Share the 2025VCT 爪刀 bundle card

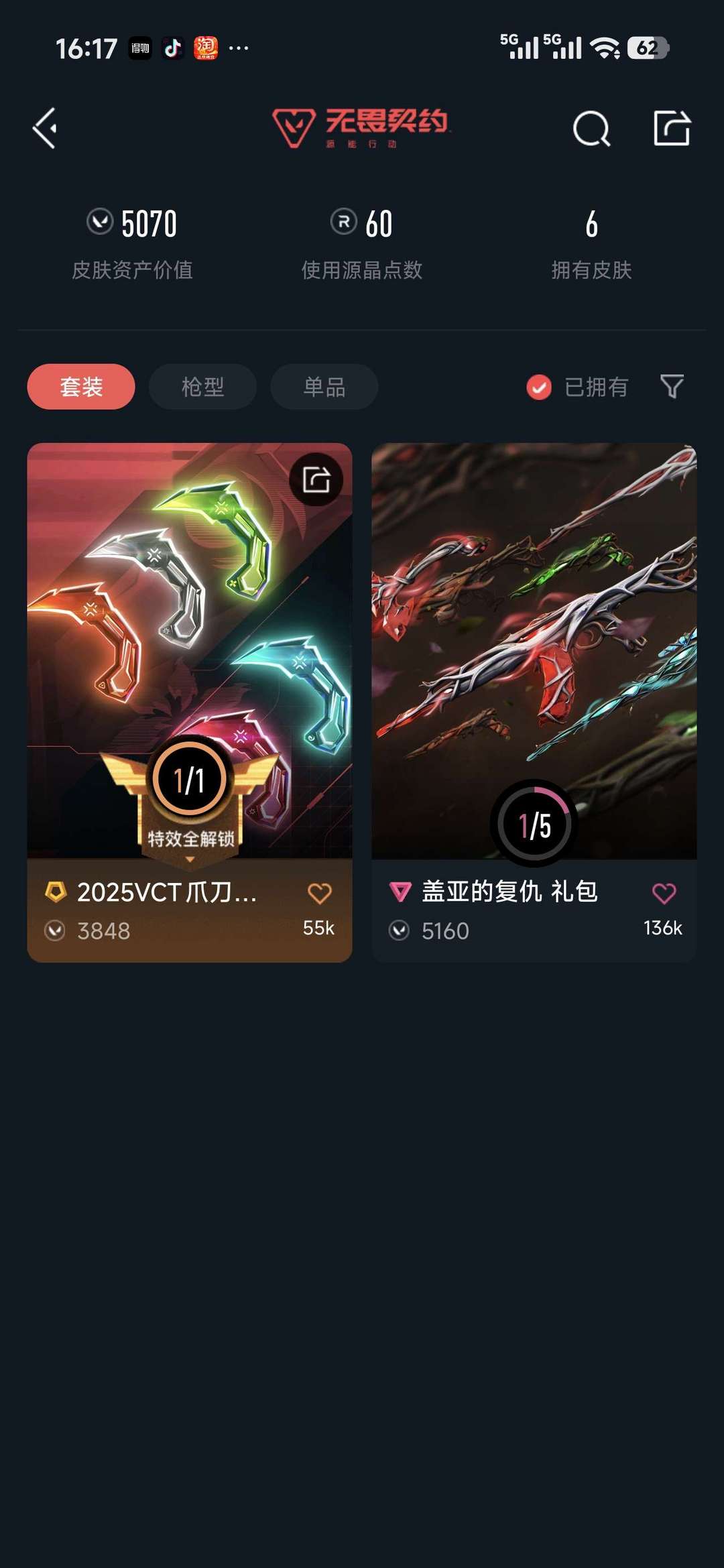(316, 480)
